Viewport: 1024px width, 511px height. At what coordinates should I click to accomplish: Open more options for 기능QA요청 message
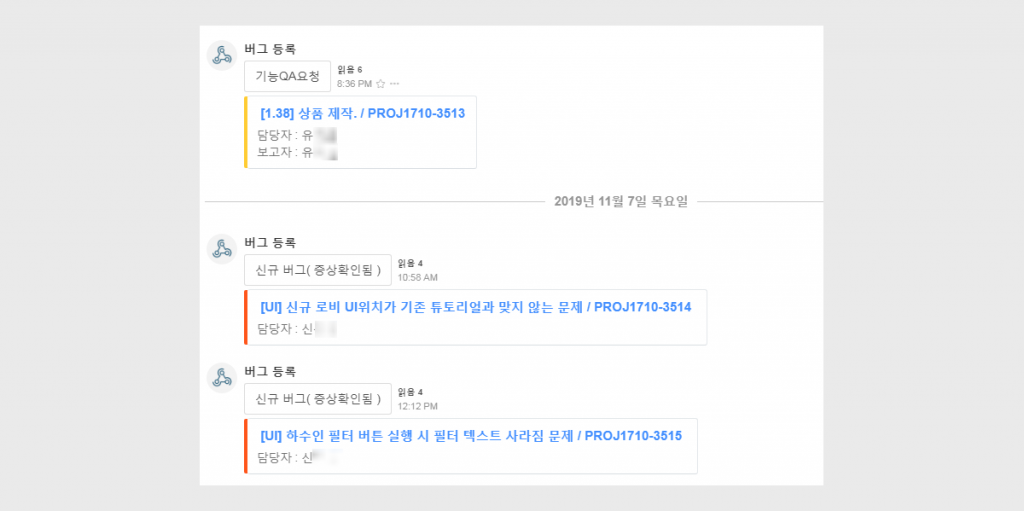click(x=394, y=84)
